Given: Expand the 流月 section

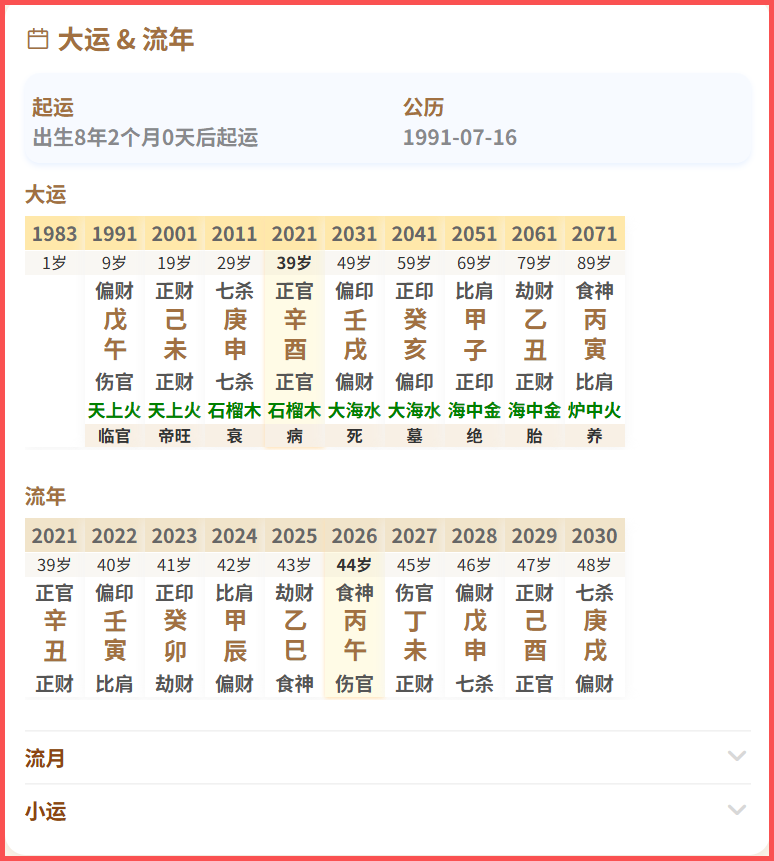Looking at the screenshot, I should coord(387,758).
